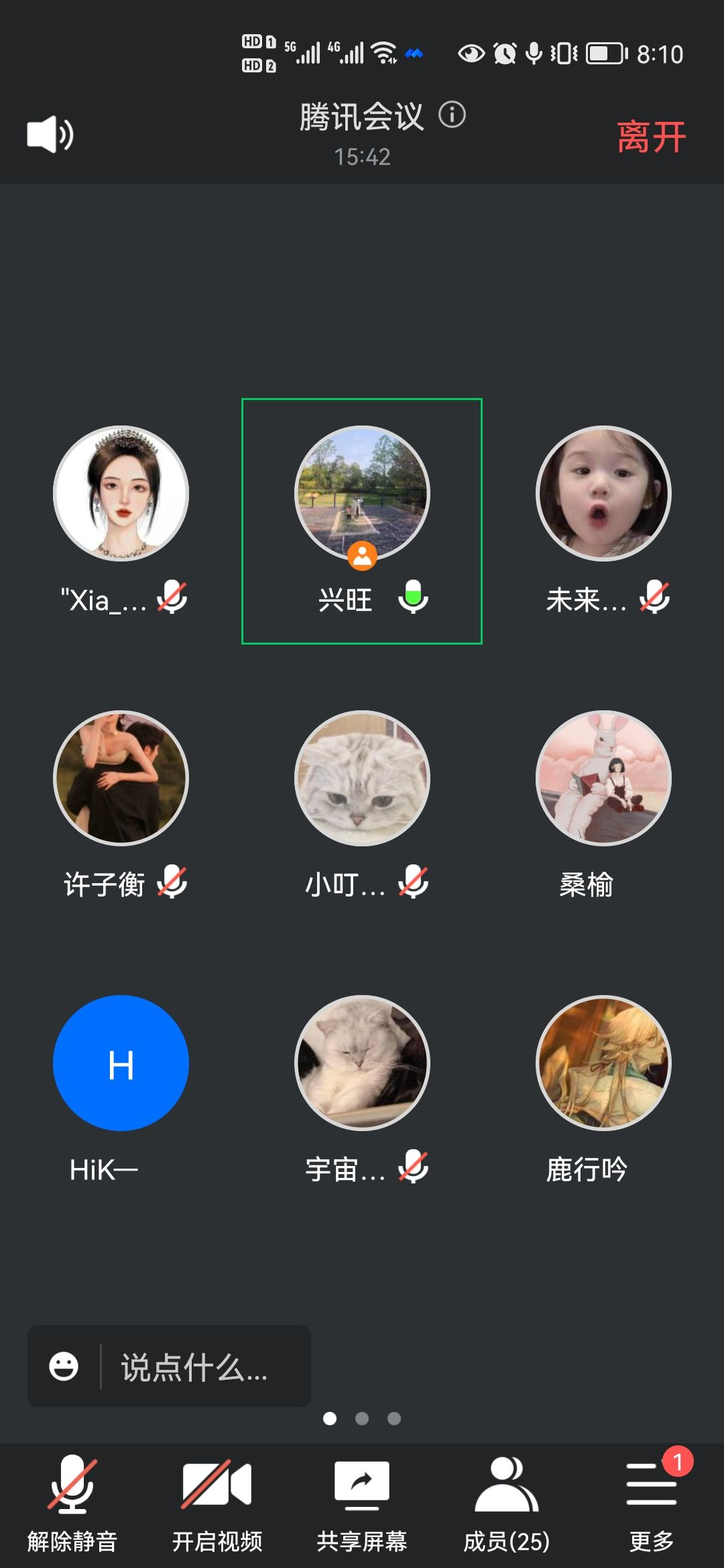Select participant 鹿行吟's avatar
Image resolution: width=724 pixels, height=1568 pixels.
point(603,1063)
